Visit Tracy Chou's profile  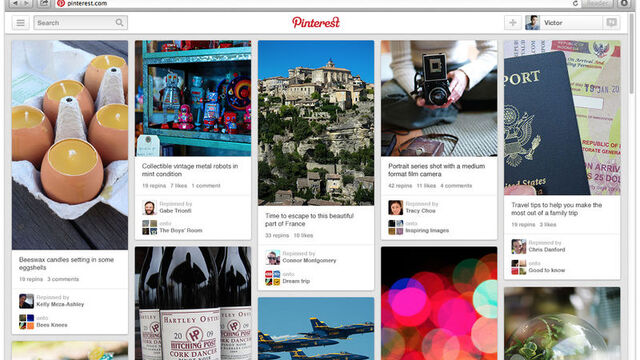coord(420,211)
